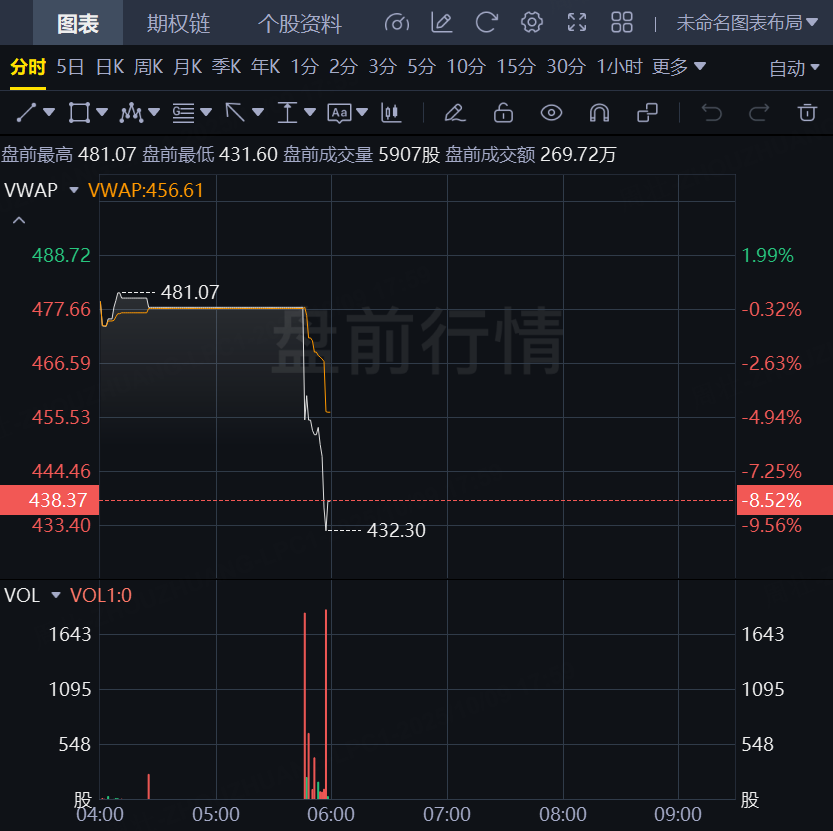
Task: Choose the line drawing tool
Action: (x=28, y=112)
